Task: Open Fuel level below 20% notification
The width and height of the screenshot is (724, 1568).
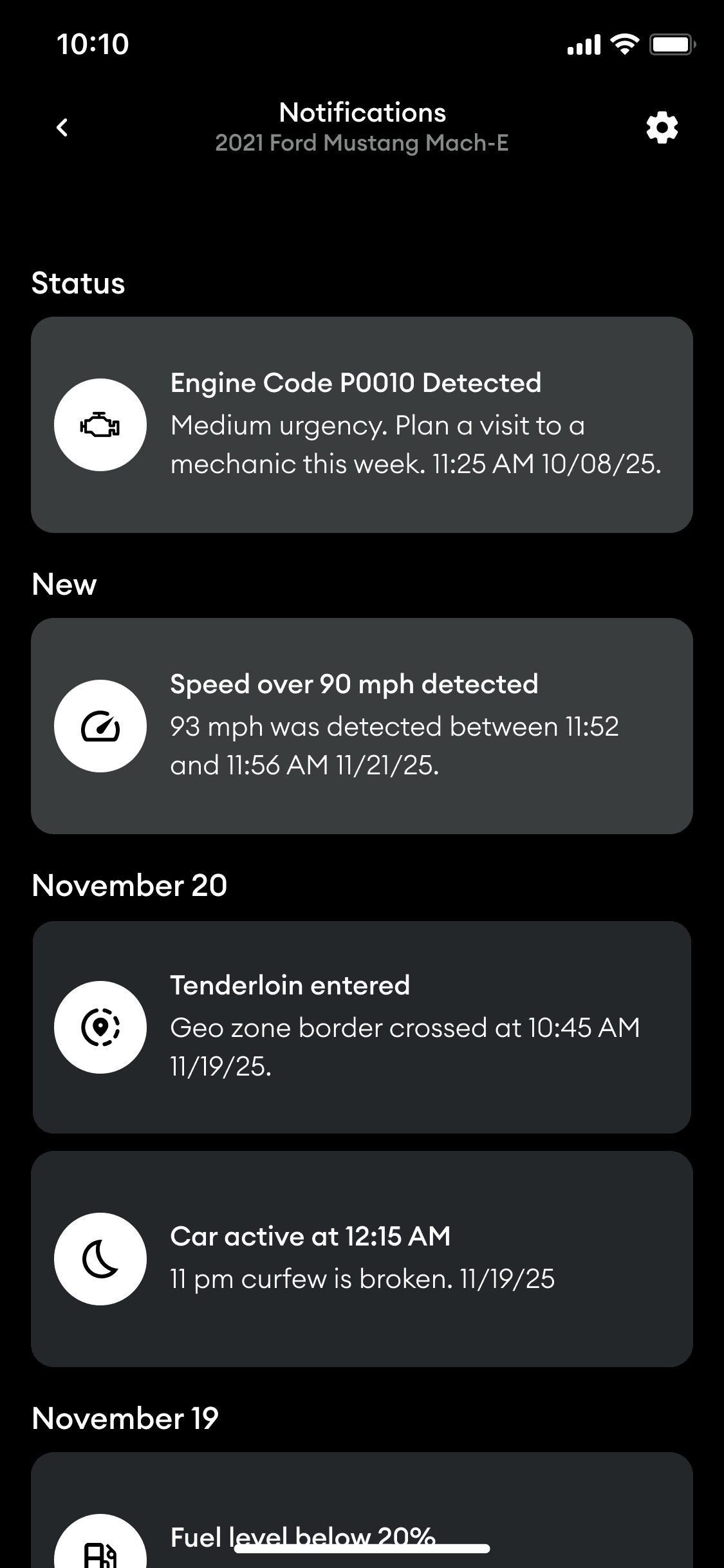Action: (362, 1519)
